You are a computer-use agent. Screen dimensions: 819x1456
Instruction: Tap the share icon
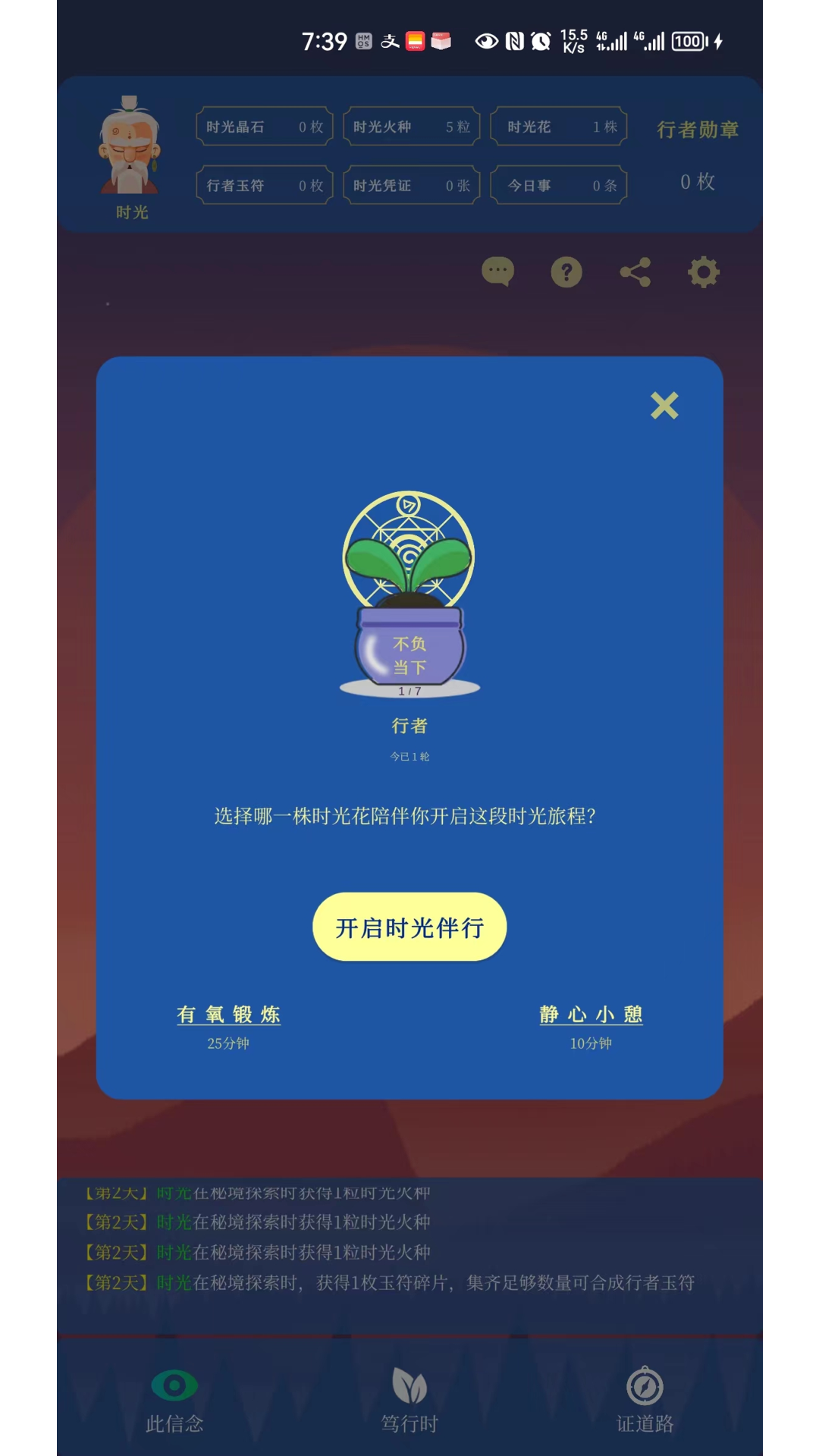coord(635,271)
